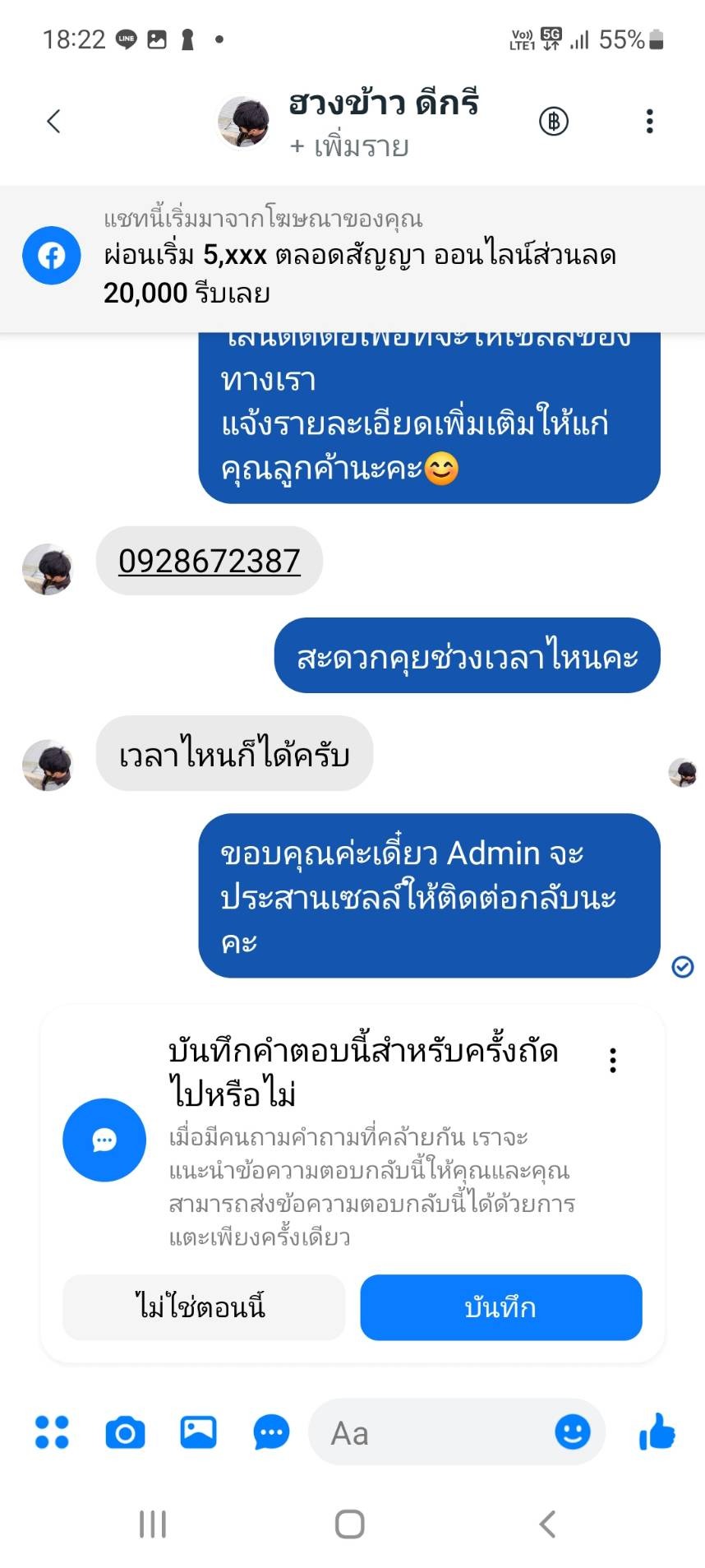Save the reply with บันทึก

[x=500, y=1307]
